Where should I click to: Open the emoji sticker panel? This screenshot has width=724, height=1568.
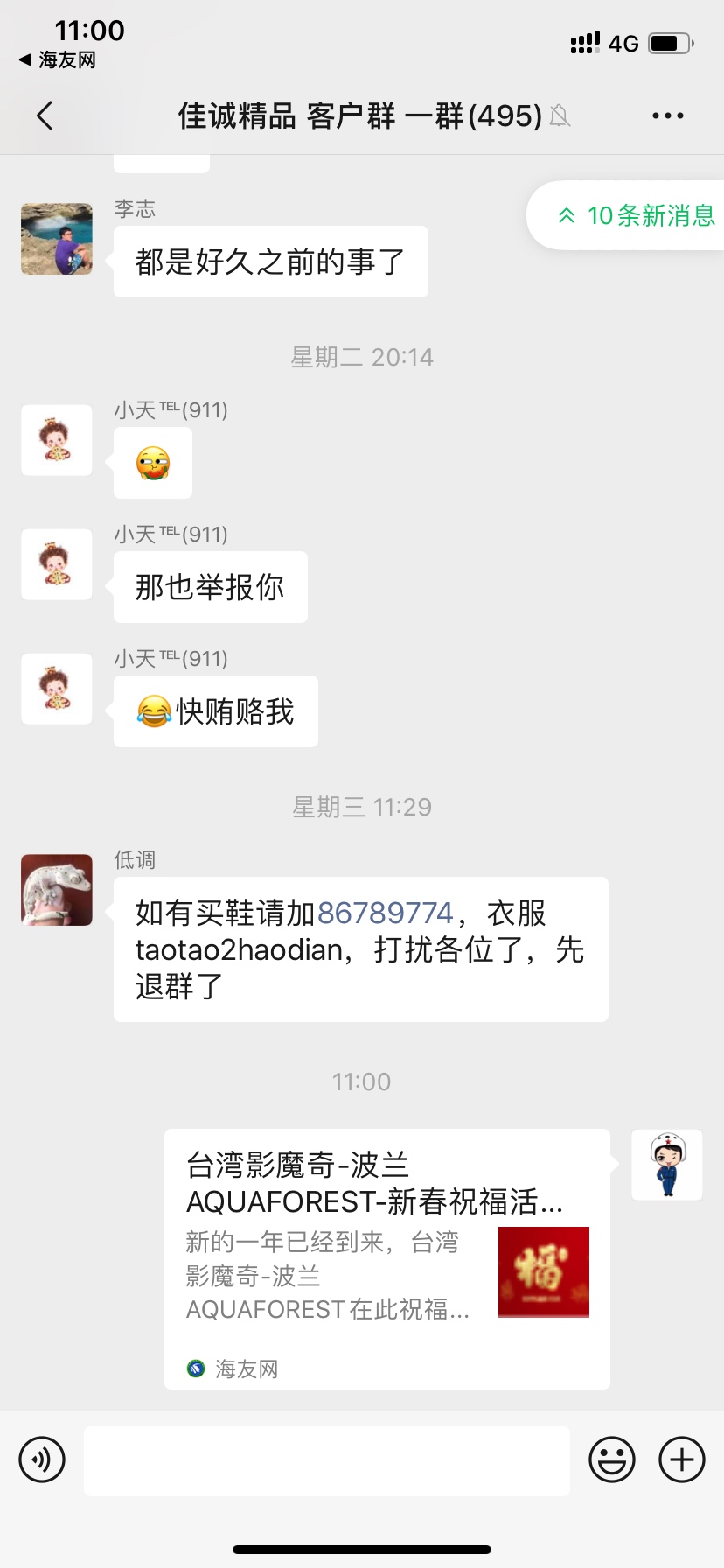click(x=612, y=1459)
